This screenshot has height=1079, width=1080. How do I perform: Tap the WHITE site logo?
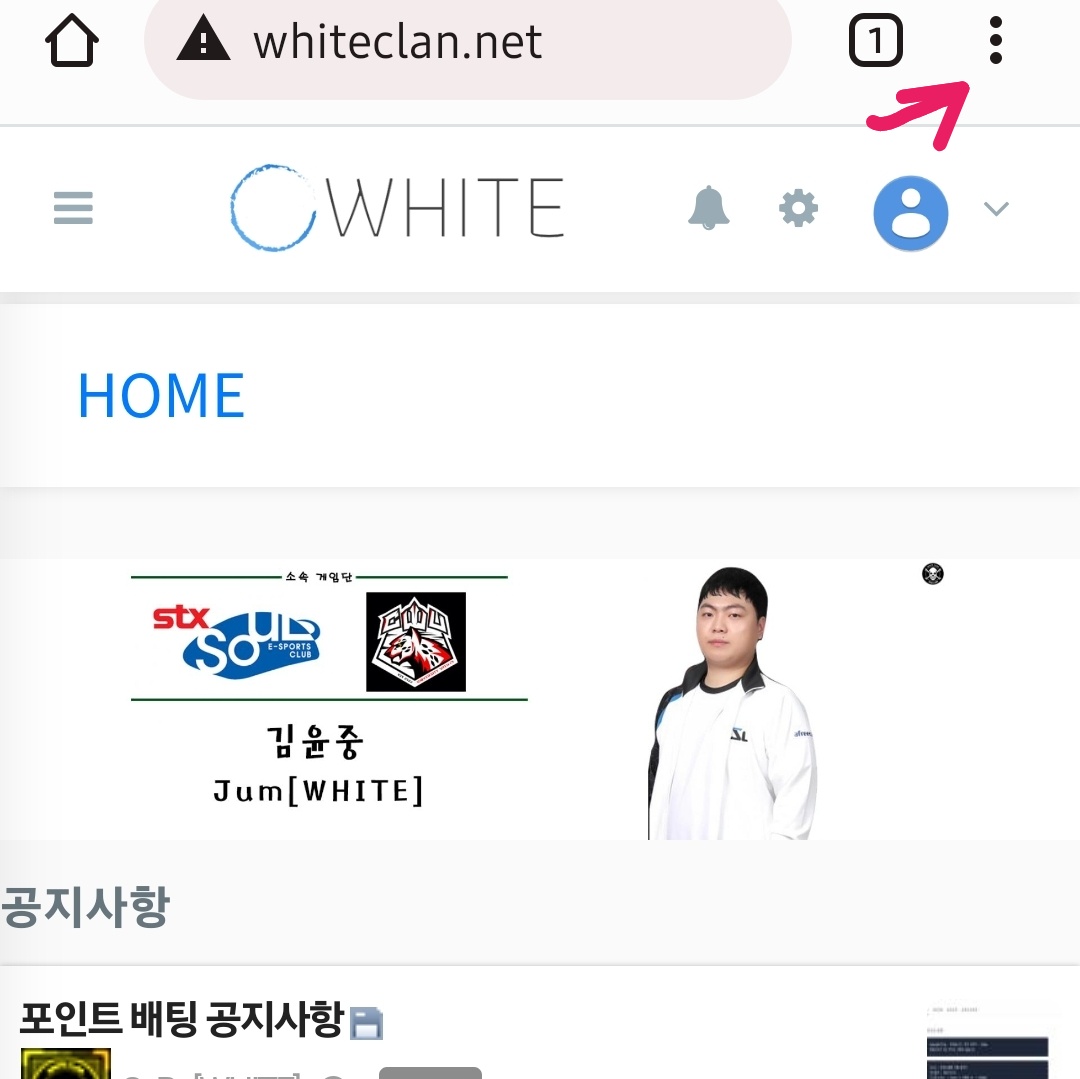click(398, 208)
